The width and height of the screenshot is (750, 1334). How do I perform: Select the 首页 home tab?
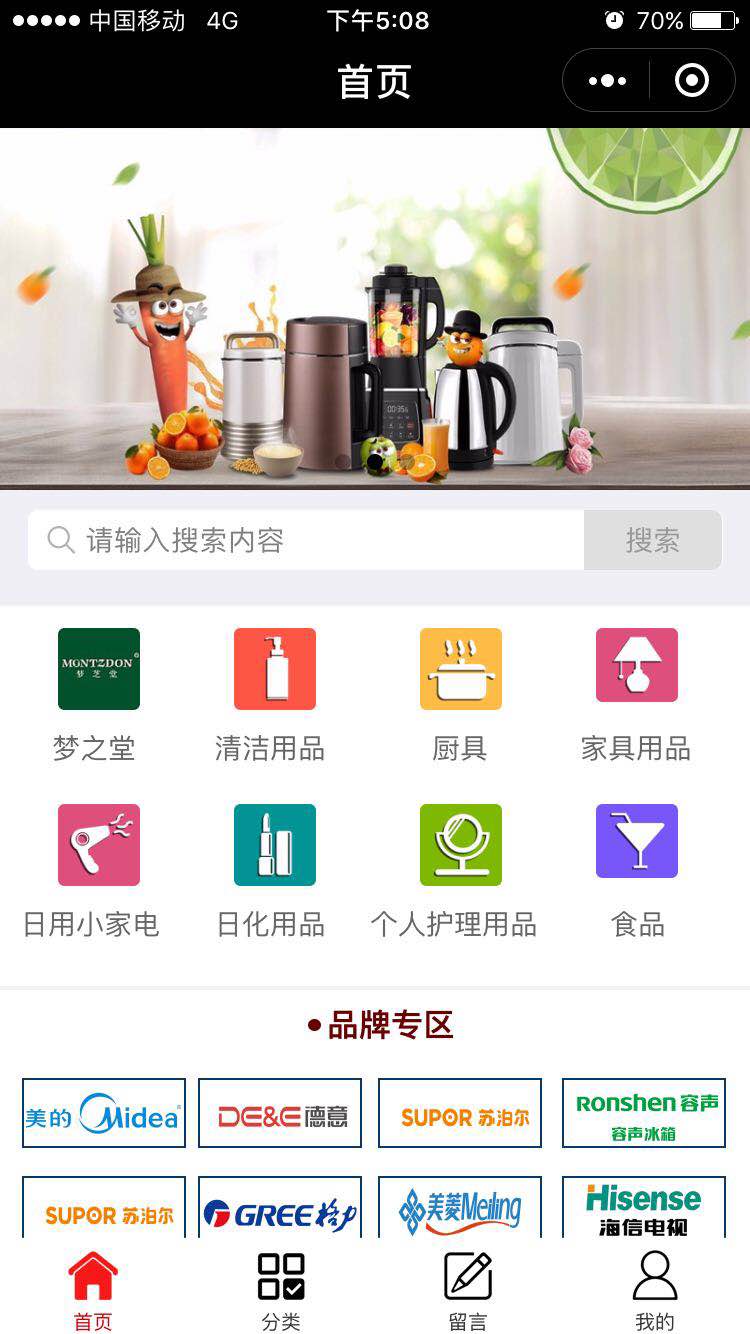tap(93, 1289)
